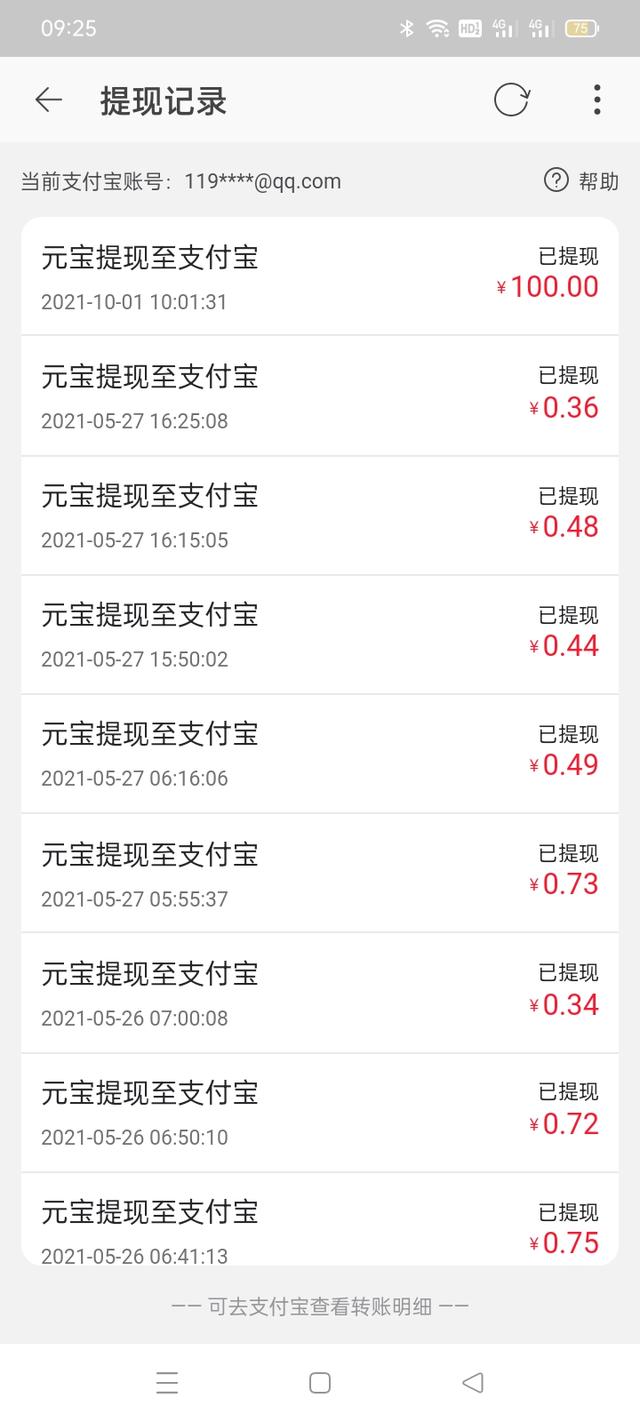
Task: Open the ¥0.75 withdrawal record
Action: tap(320, 1219)
